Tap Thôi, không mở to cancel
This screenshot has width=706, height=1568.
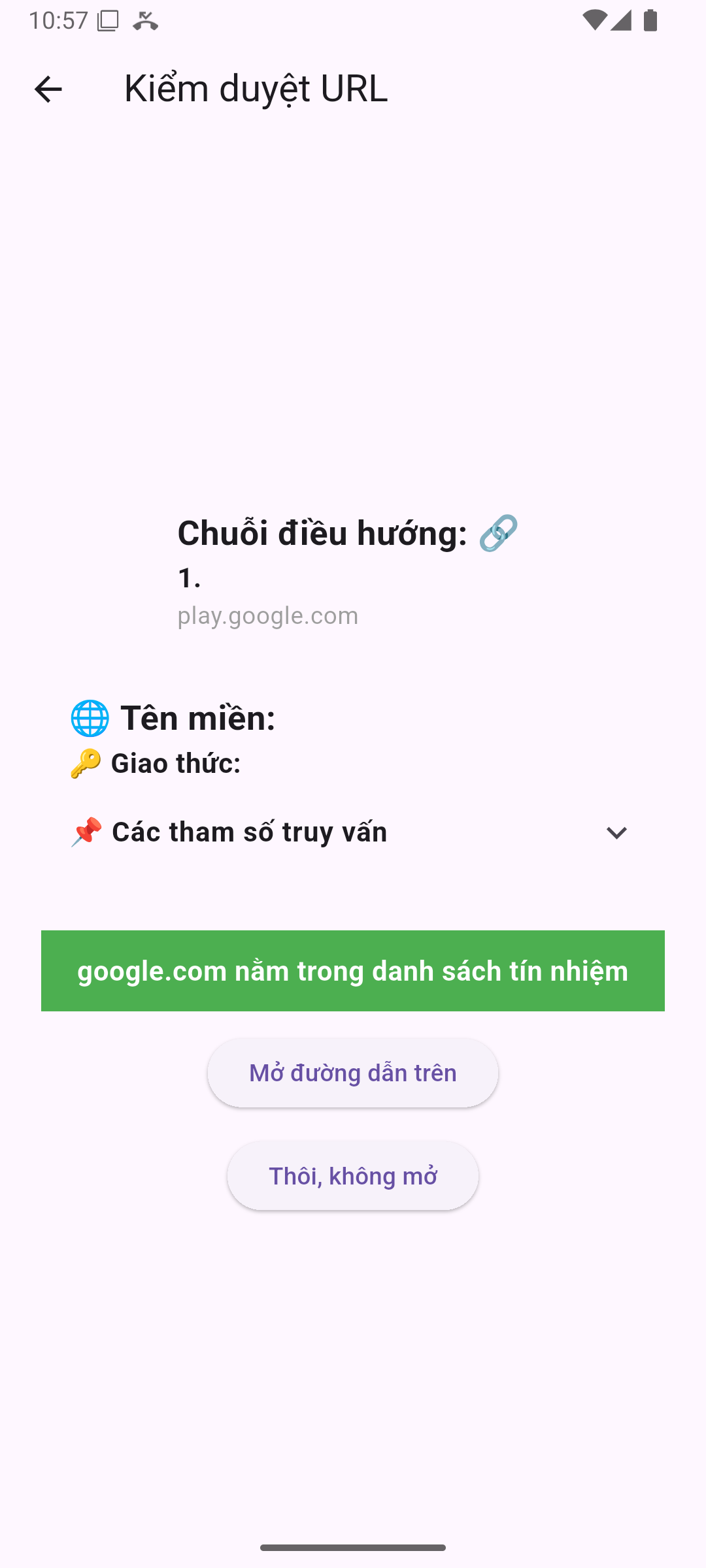[352, 1175]
